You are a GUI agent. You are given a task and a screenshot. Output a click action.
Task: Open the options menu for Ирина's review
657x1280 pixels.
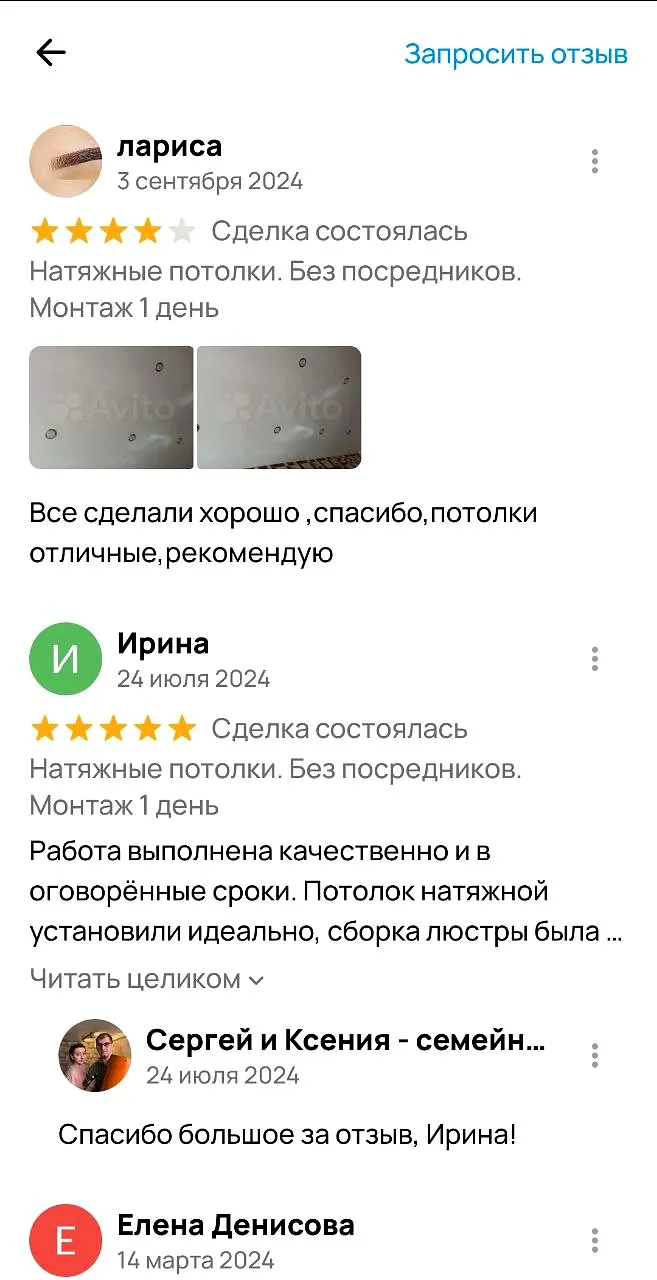point(595,659)
